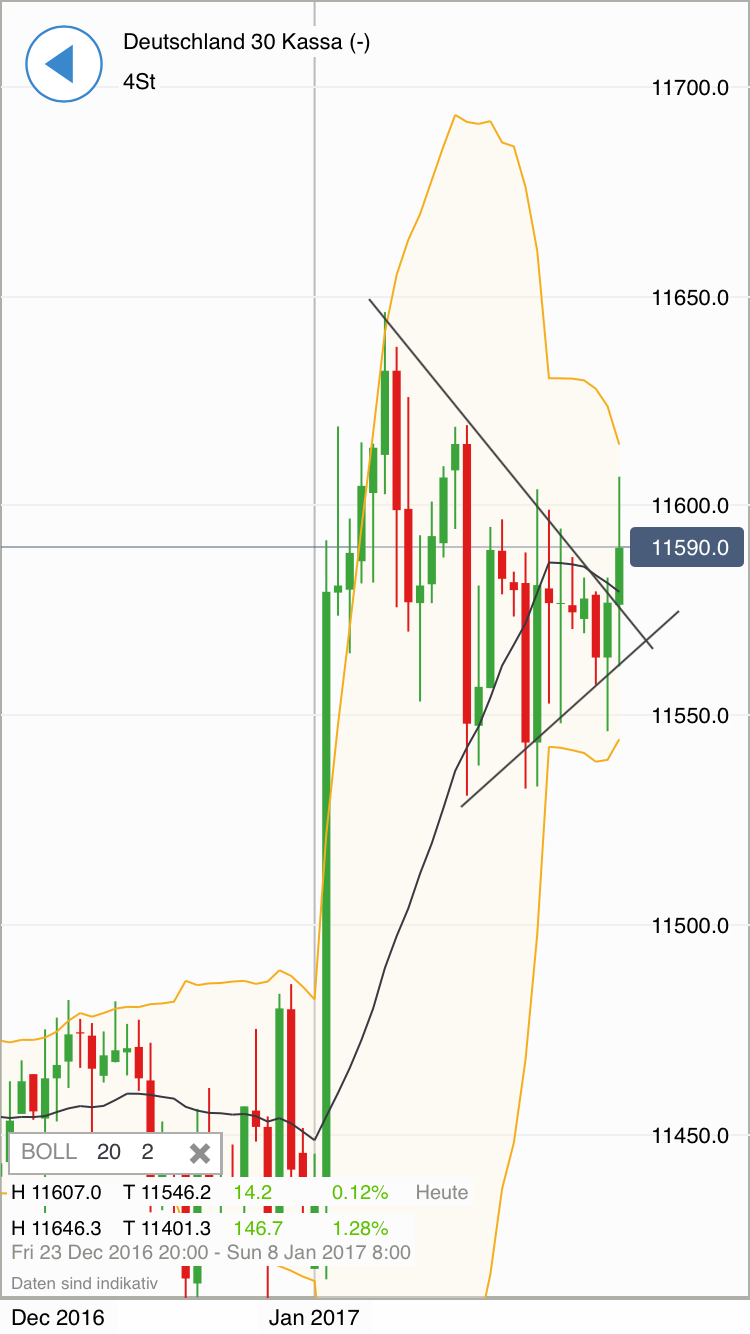Close the BOLL indicator overlay

199,1152
